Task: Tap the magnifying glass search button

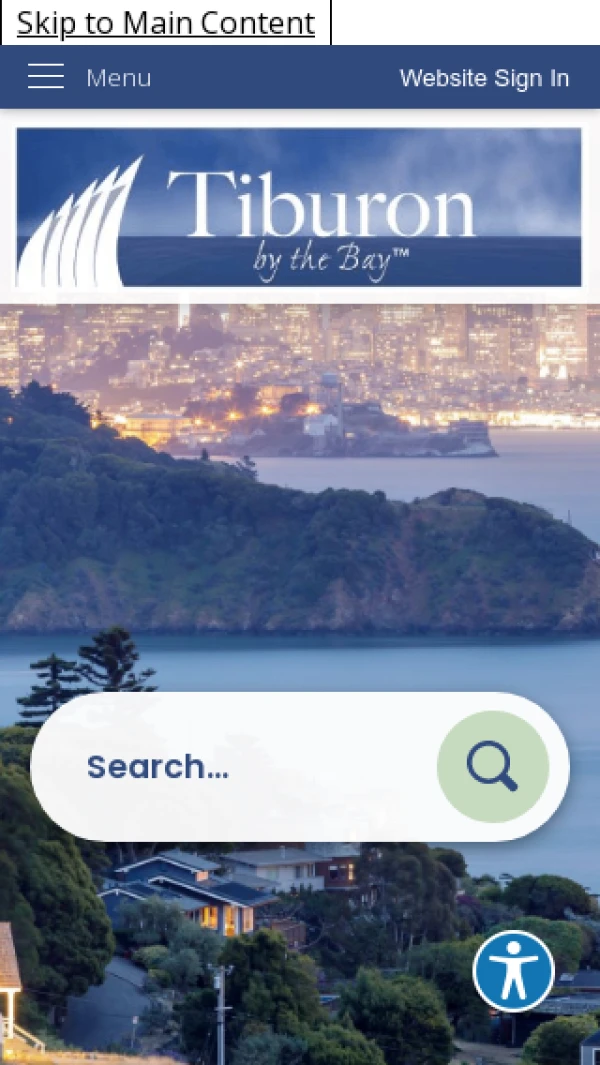Action: point(493,767)
